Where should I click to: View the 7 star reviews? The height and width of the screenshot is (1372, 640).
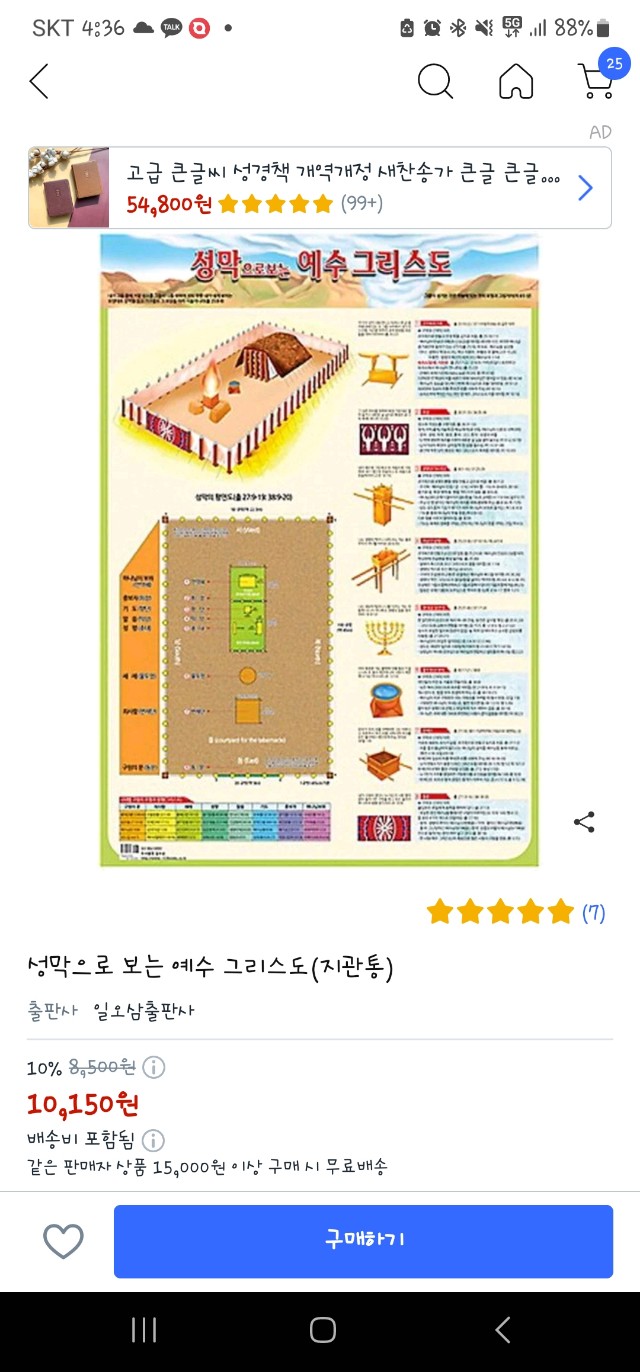515,912
